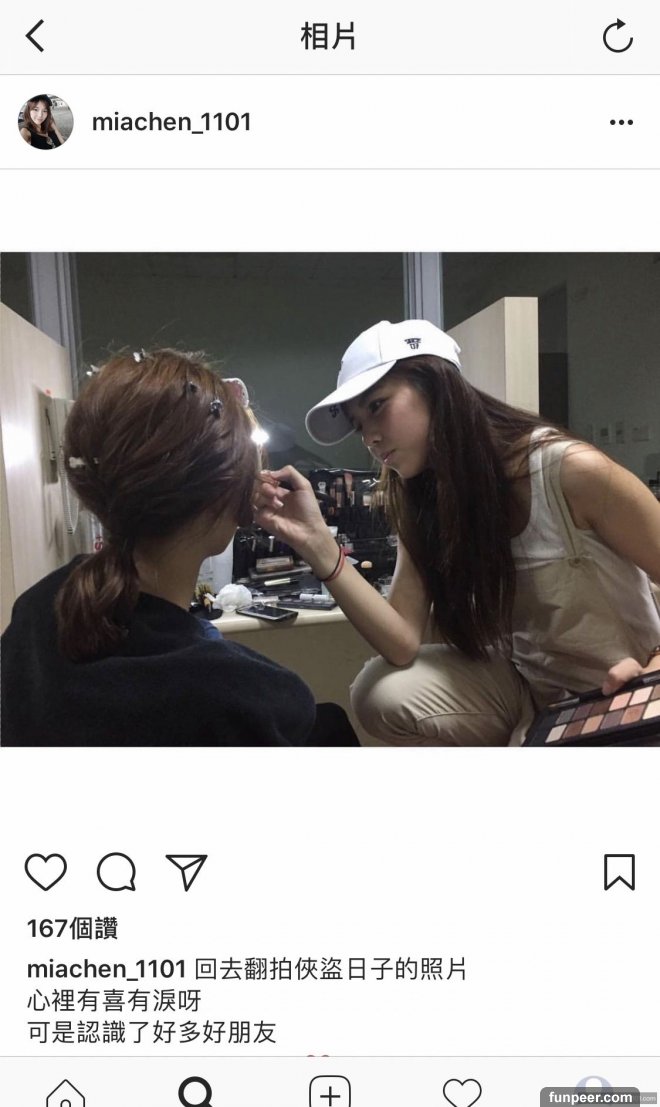
Task: Create a new post with the plus tab
Action: pos(329,1091)
